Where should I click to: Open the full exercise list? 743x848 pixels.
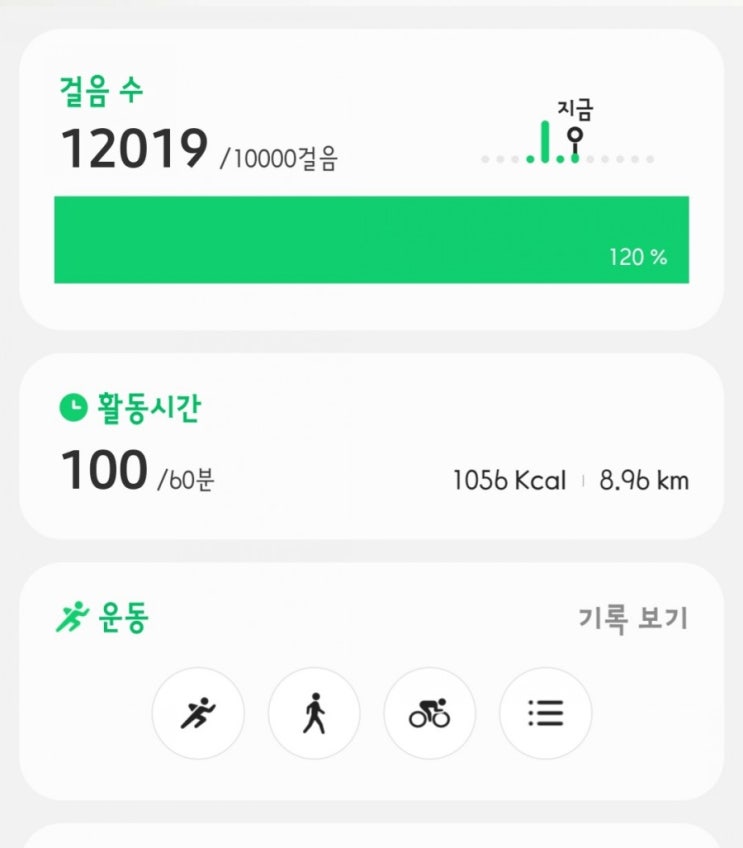(x=545, y=713)
